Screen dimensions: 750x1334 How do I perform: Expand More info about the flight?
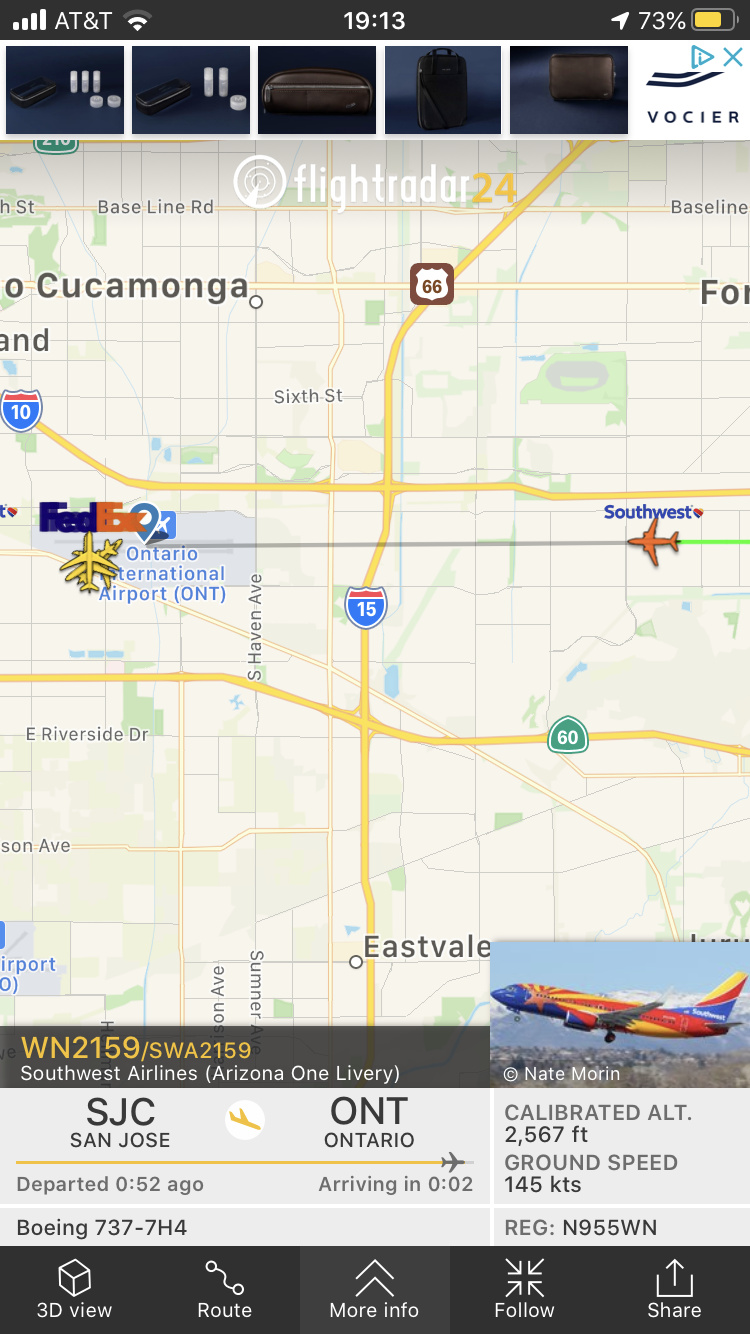(x=374, y=1289)
